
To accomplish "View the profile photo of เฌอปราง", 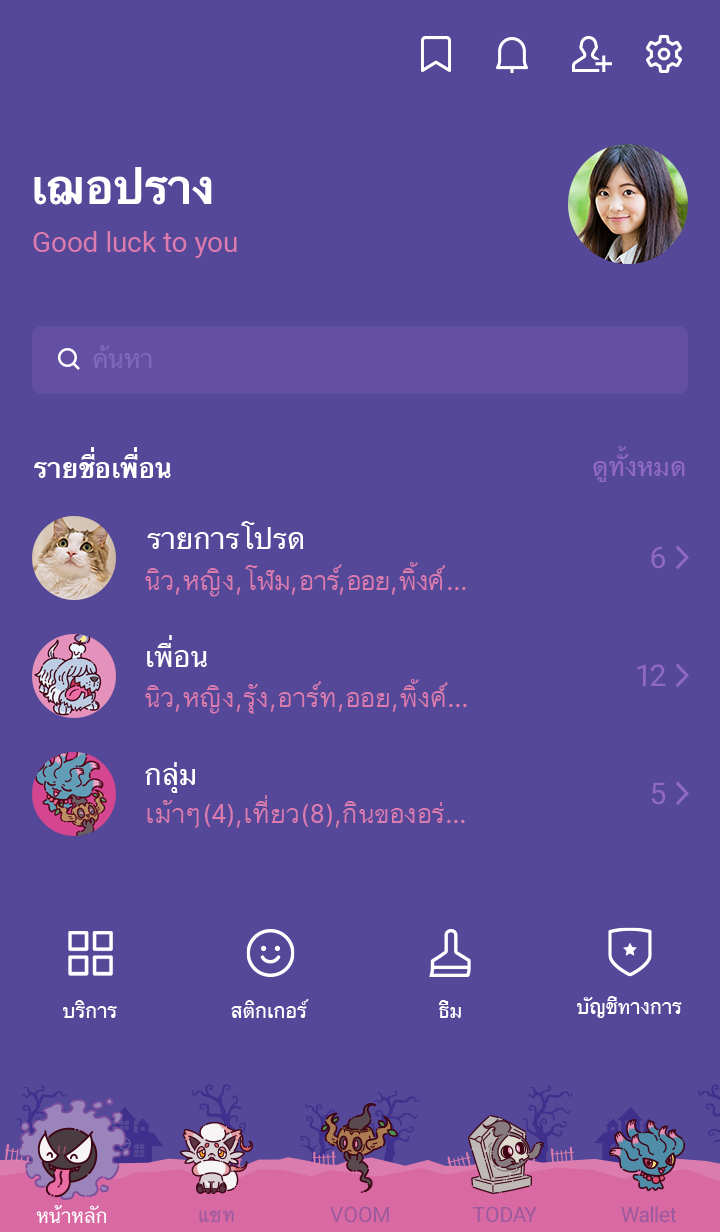I will 627,204.
